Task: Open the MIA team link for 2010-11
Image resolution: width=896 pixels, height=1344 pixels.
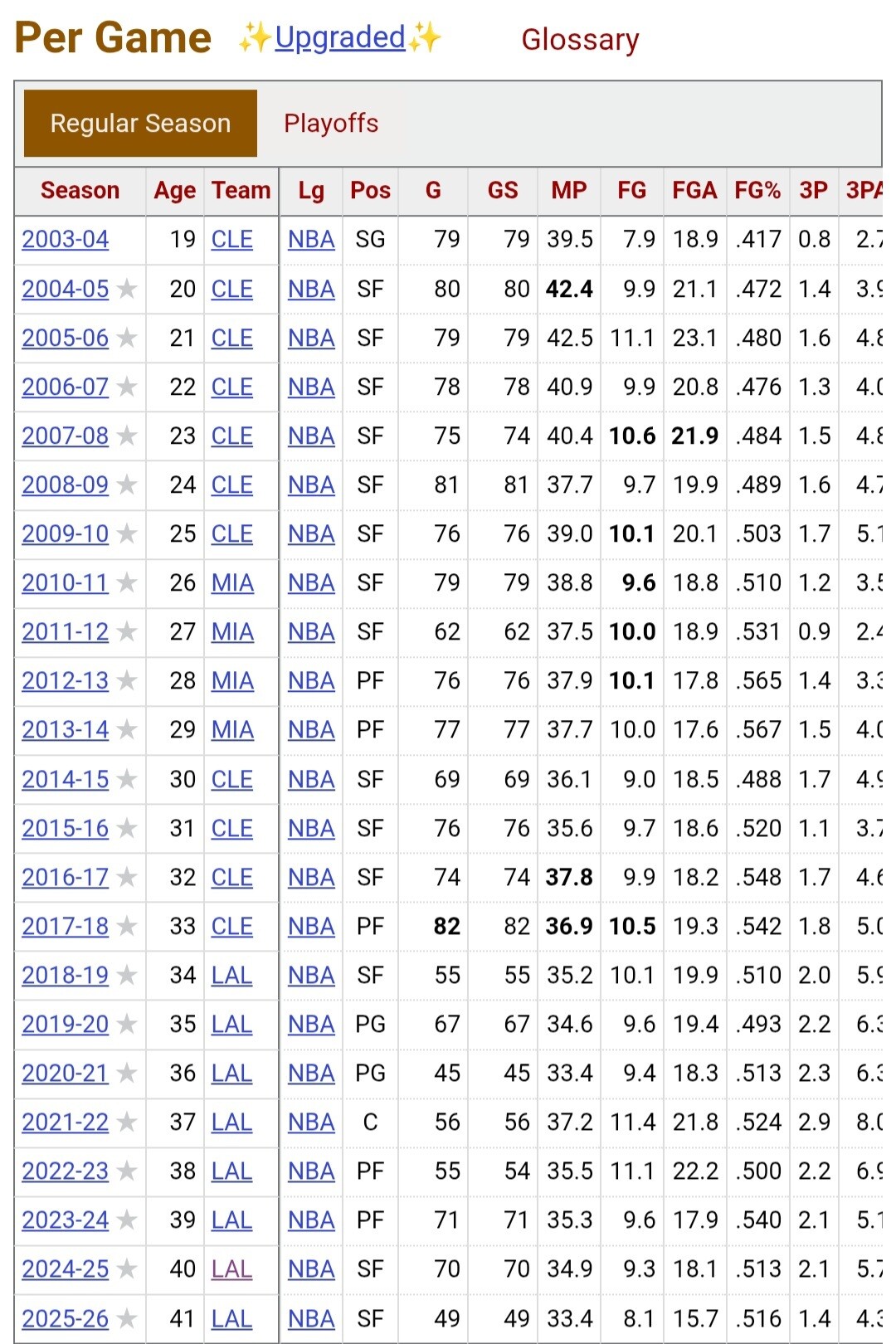Action: click(232, 582)
